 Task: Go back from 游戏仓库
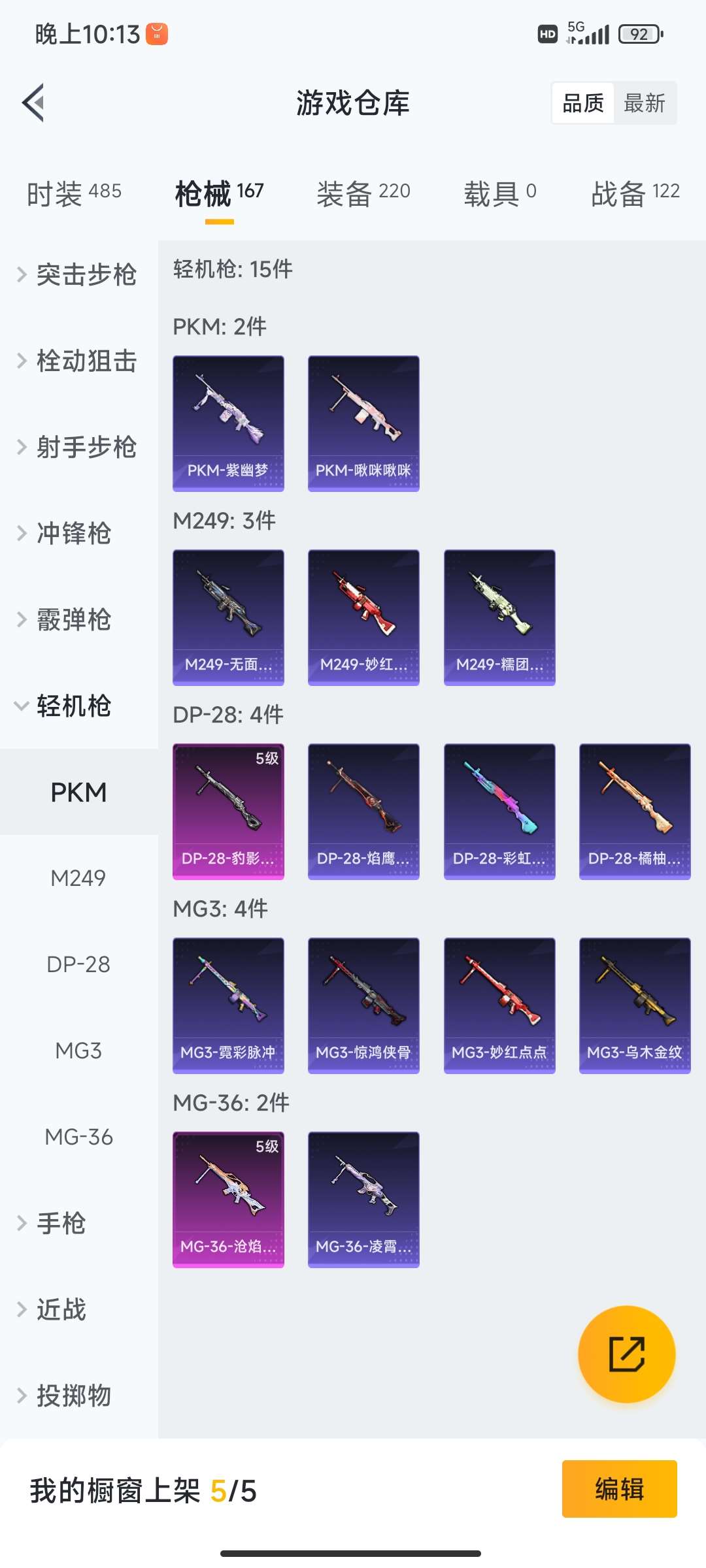pos(34,103)
